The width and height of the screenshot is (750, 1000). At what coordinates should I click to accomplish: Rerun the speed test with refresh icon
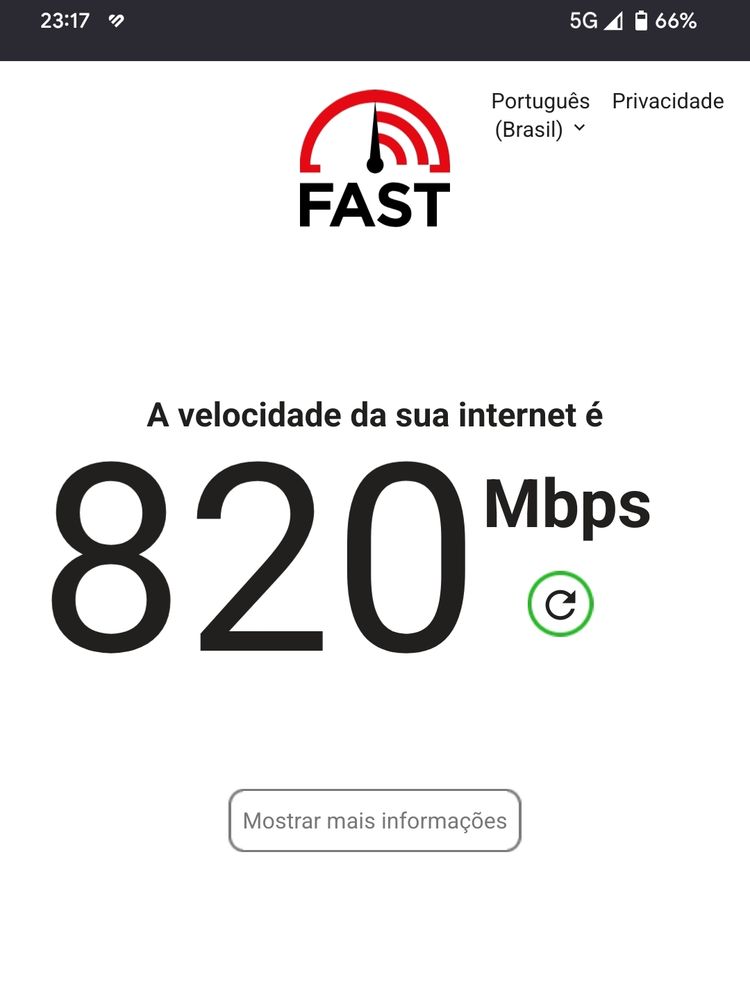pyautogui.click(x=560, y=604)
